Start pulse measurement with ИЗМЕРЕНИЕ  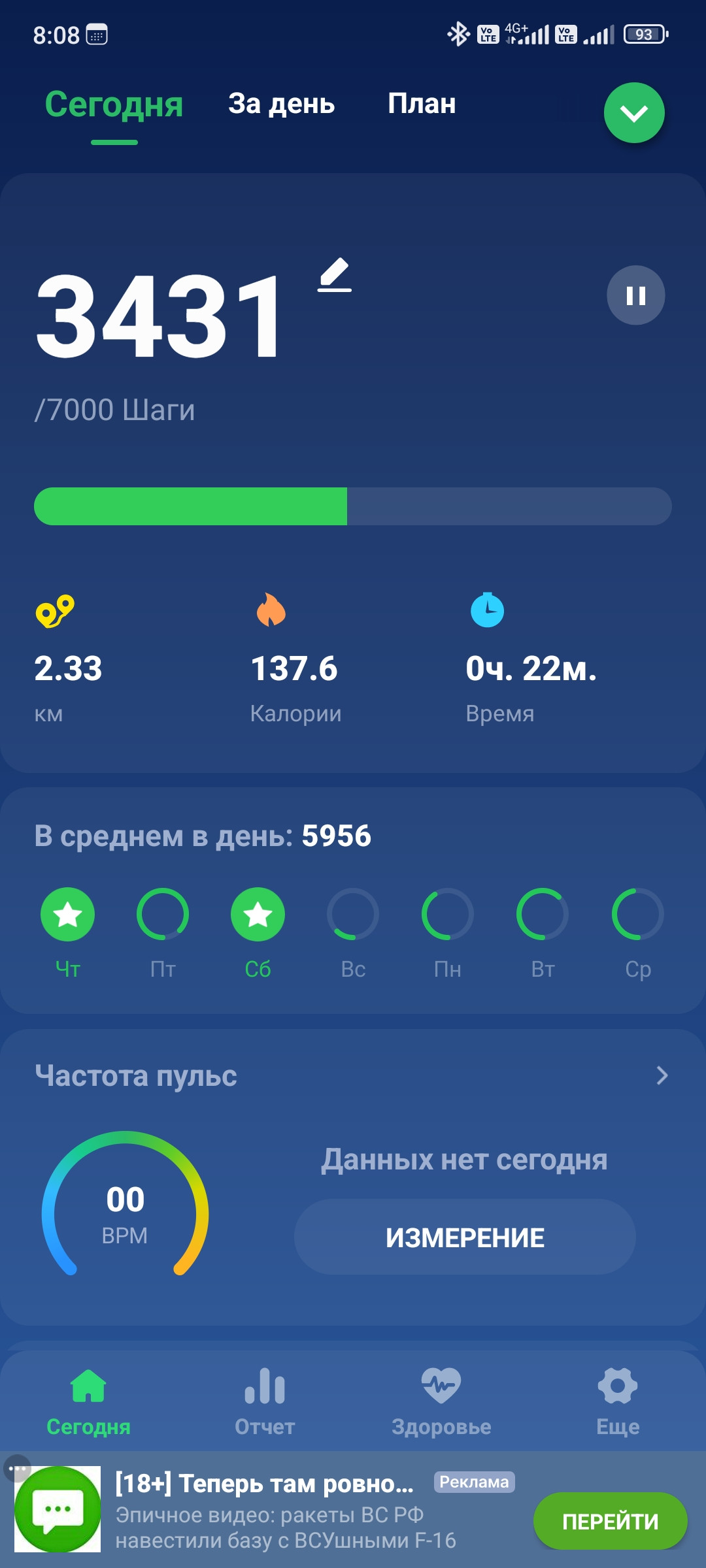click(x=465, y=1237)
